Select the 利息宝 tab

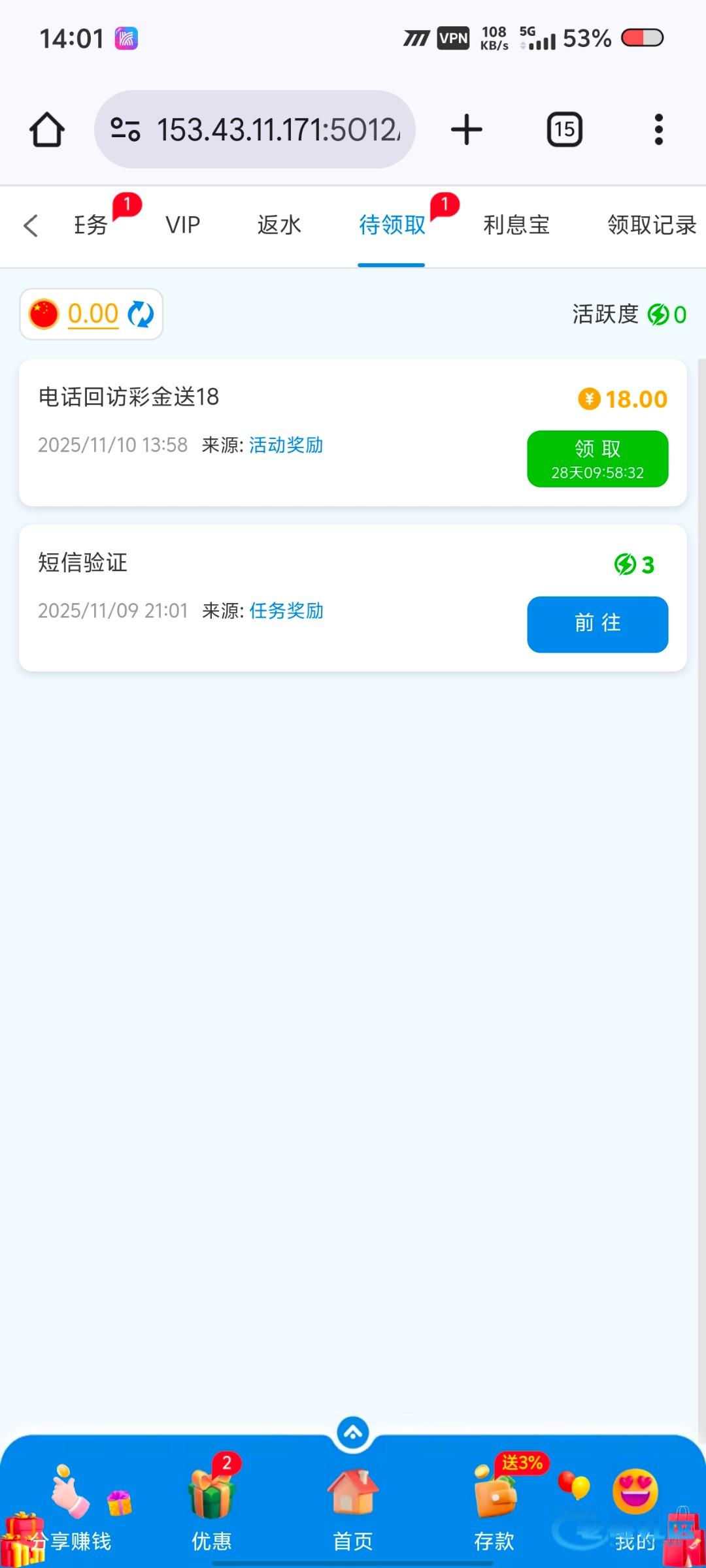516,225
